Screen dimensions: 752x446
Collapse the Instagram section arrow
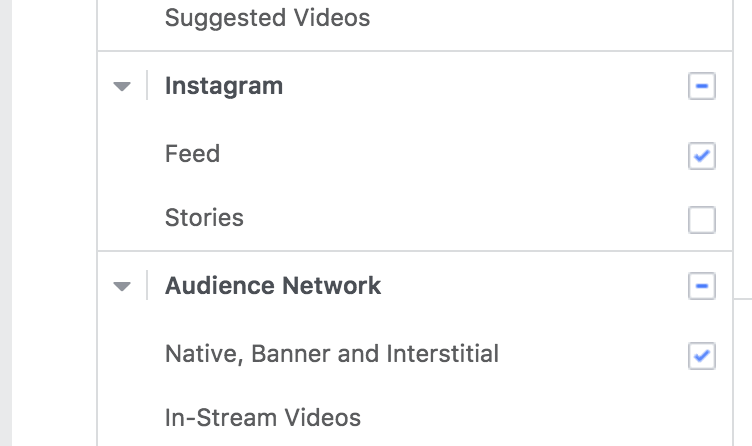tap(122, 87)
